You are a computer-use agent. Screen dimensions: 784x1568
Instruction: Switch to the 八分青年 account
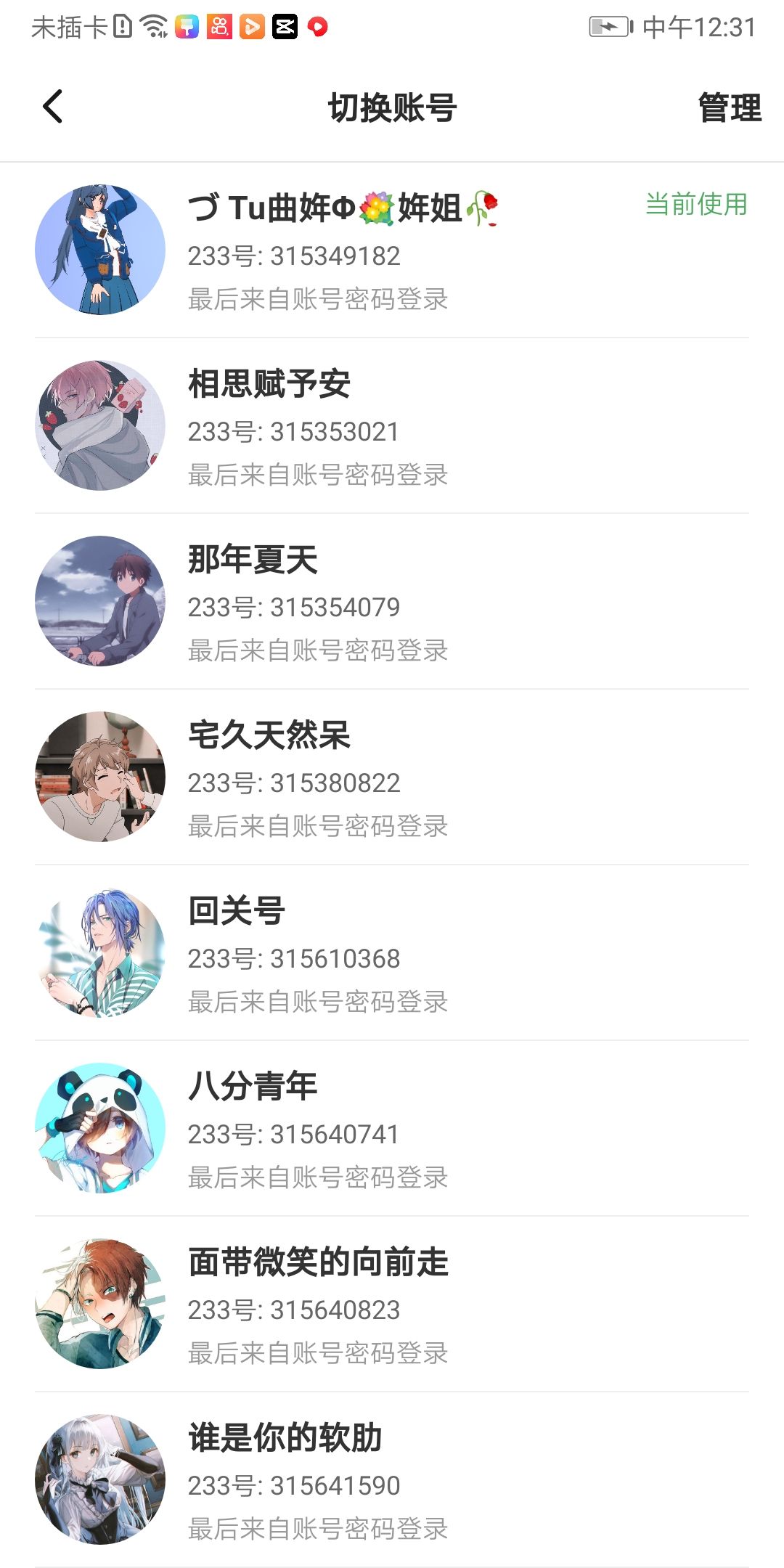[x=392, y=1129]
